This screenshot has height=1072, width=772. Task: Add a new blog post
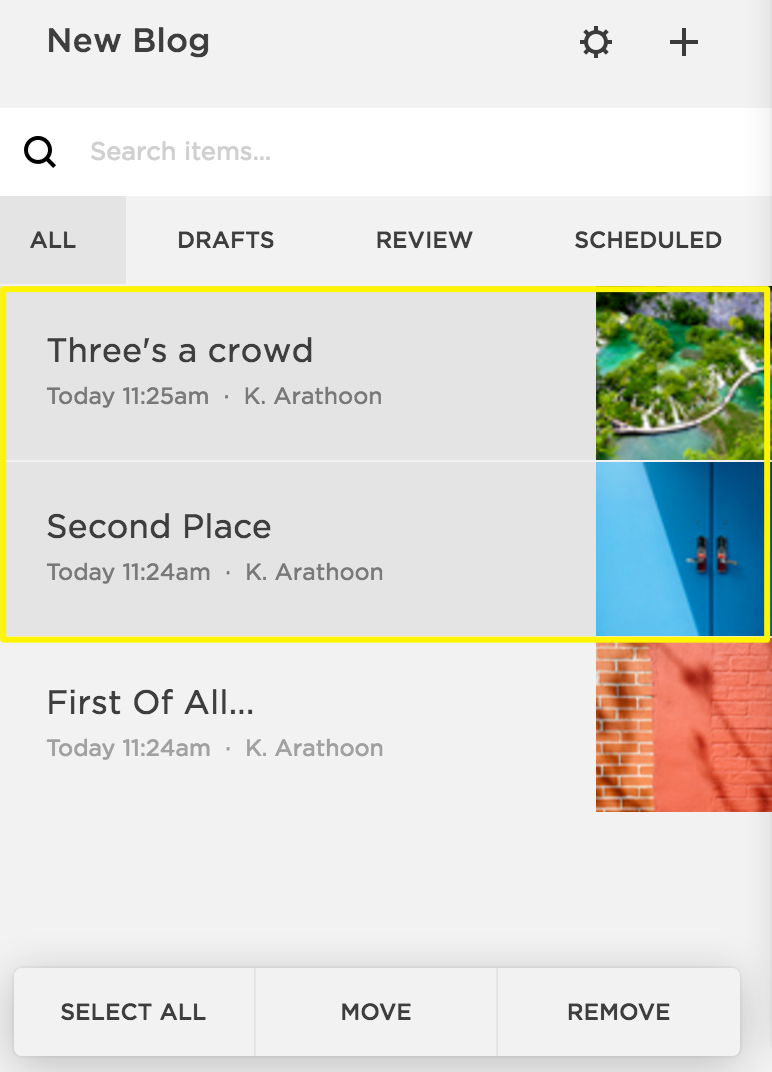click(684, 43)
